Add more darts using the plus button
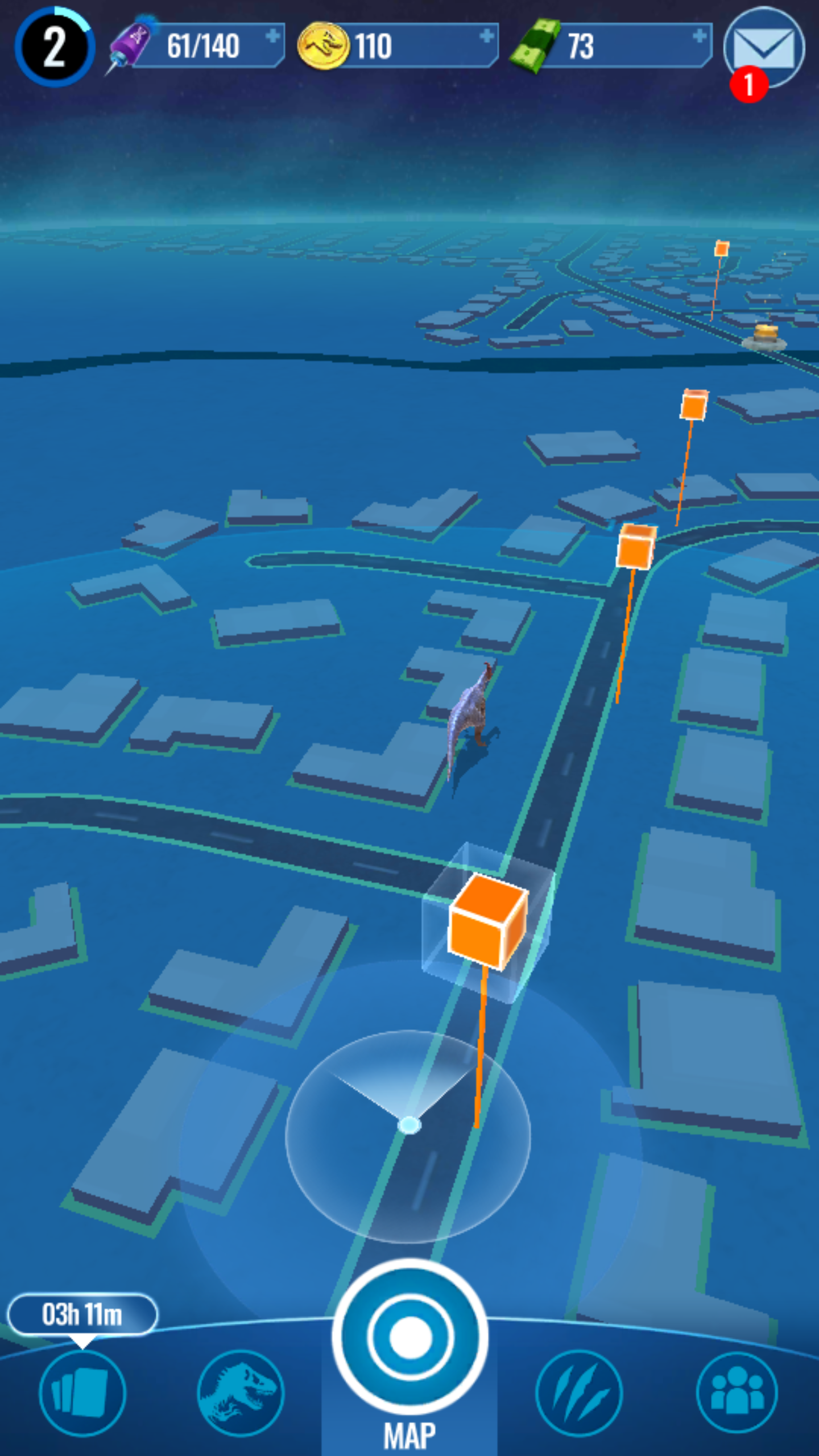Viewport: 819px width, 1456px height. click(x=273, y=36)
